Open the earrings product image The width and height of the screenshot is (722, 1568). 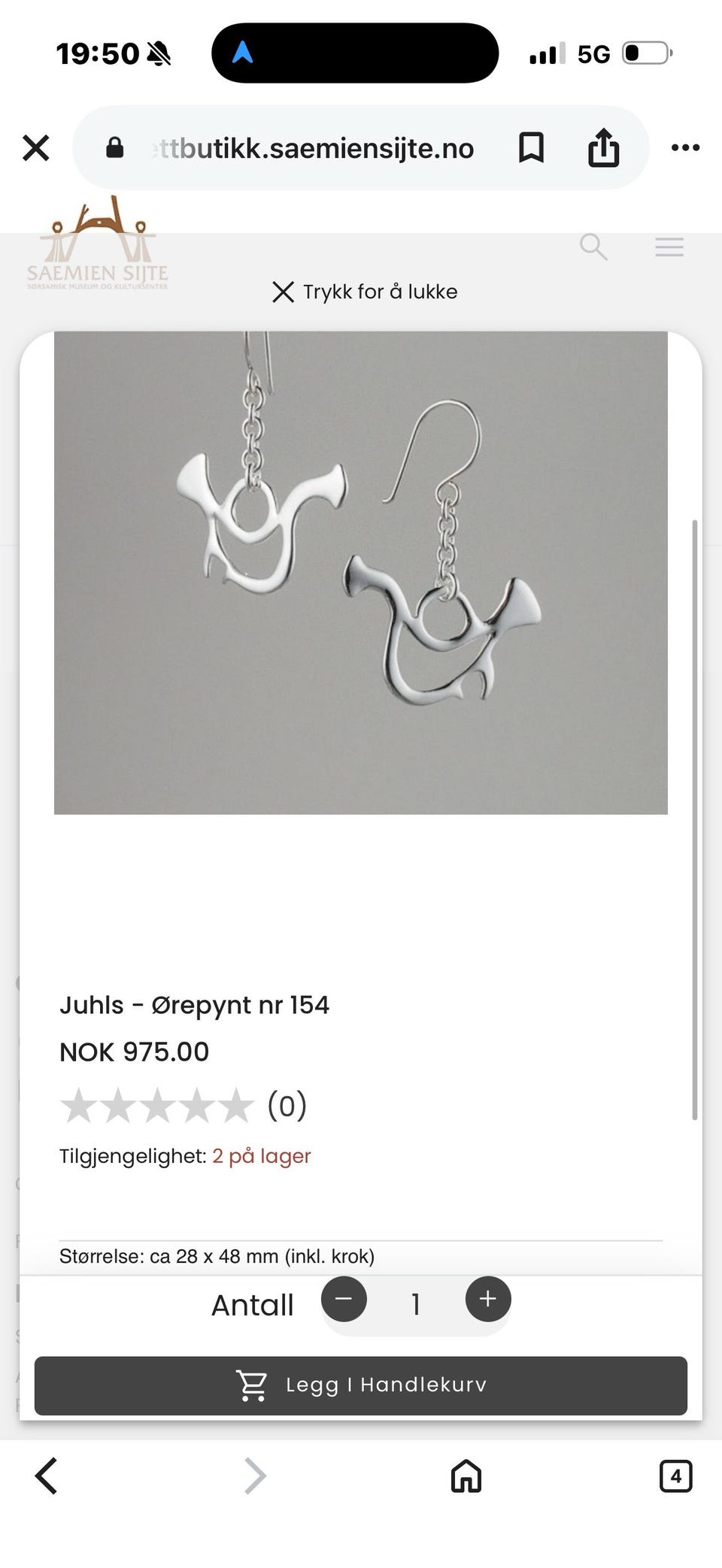click(361, 573)
